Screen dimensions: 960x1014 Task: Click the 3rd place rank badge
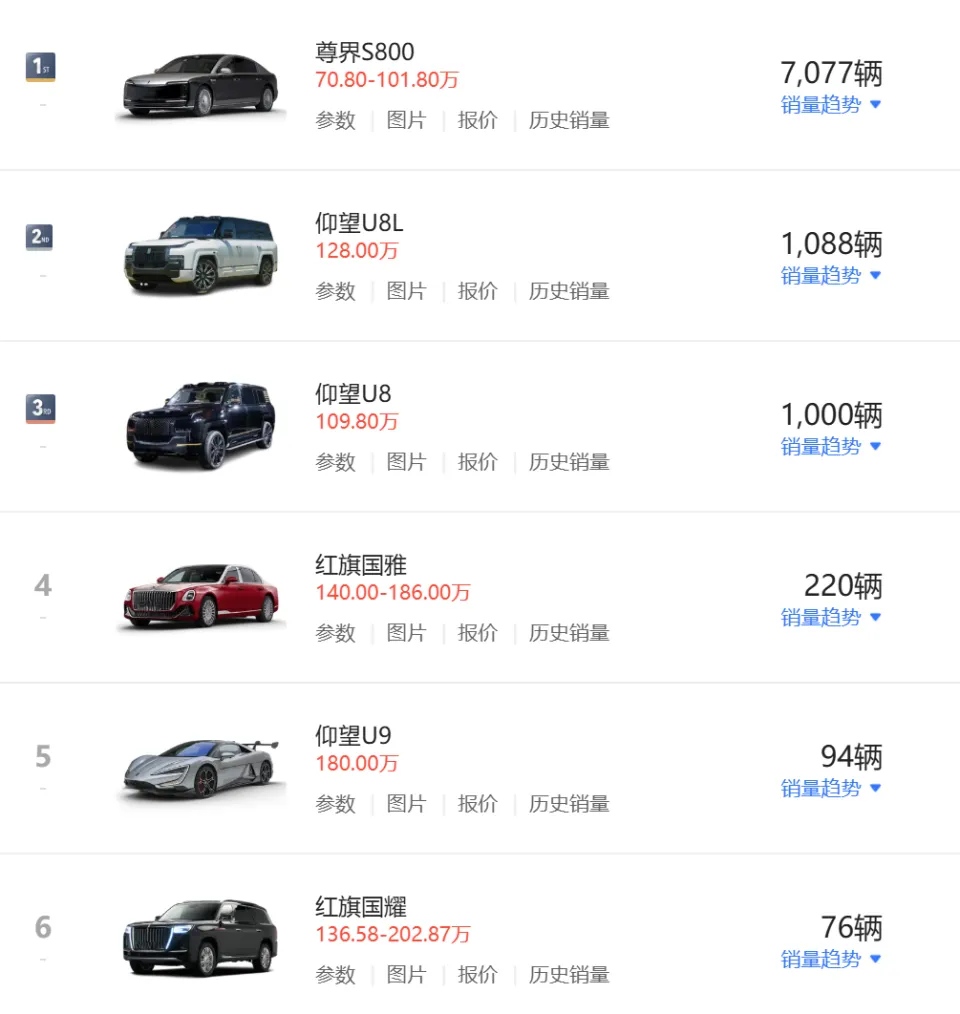tap(39, 407)
